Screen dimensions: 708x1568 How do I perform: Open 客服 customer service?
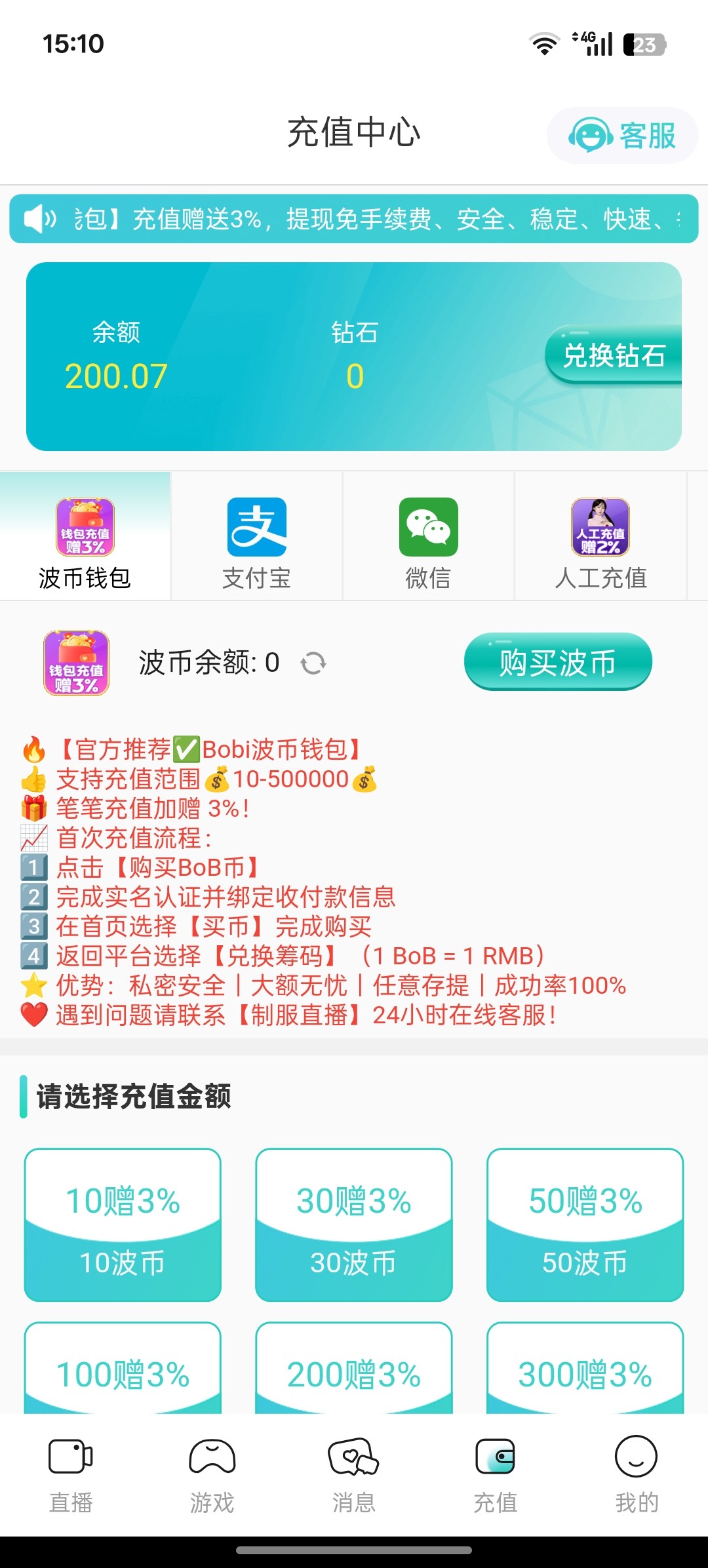click(x=622, y=136)
